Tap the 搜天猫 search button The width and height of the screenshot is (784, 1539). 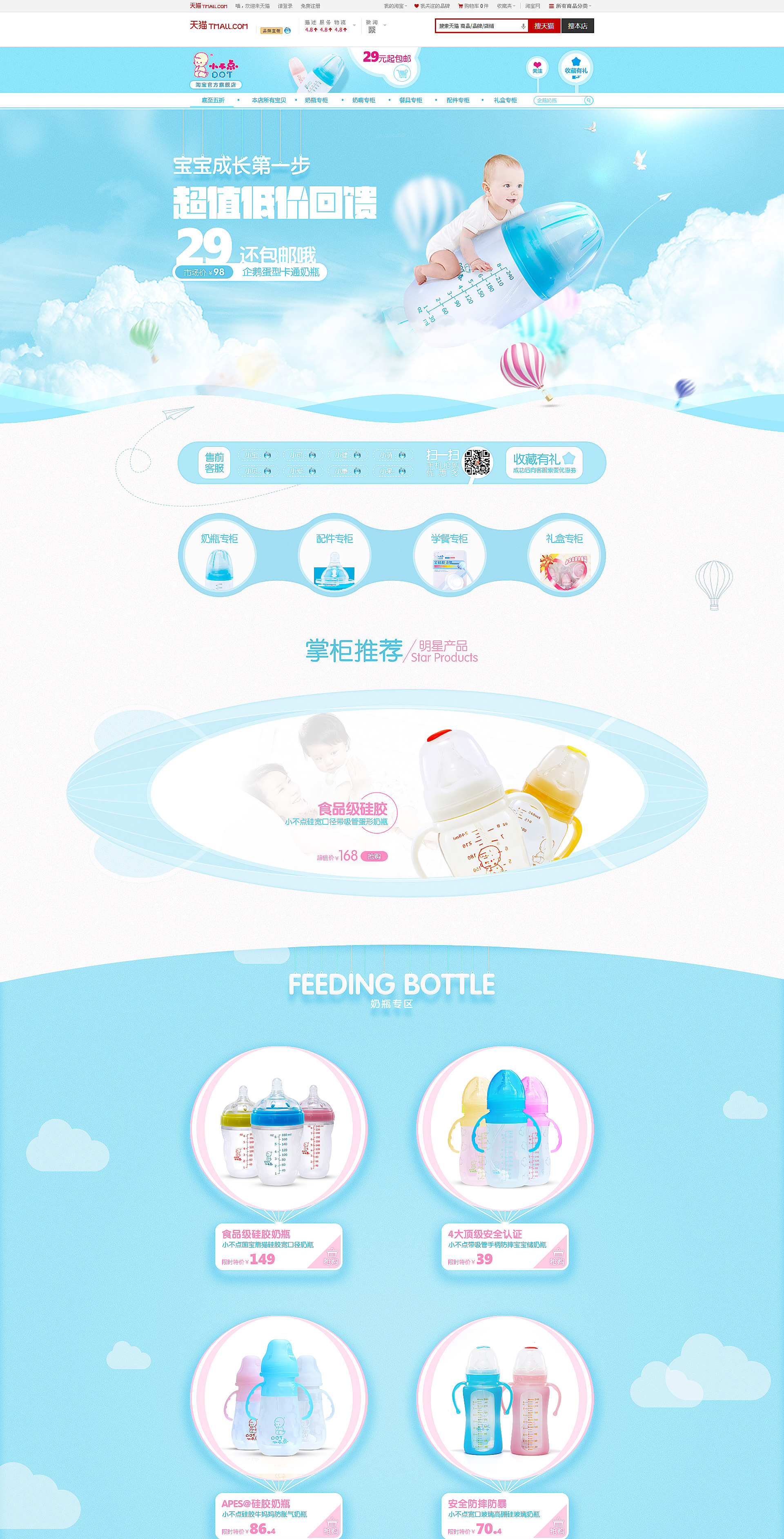click(x=544, y=26)
